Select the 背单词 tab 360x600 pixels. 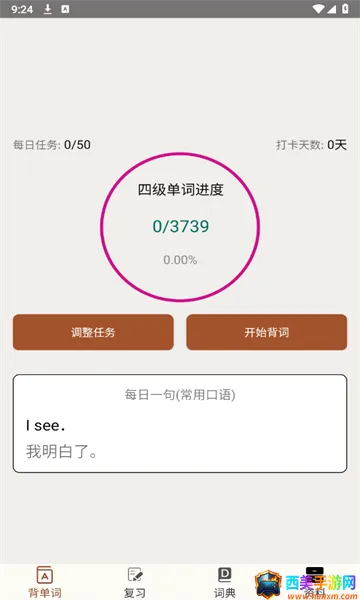click(x=45, y=582)
